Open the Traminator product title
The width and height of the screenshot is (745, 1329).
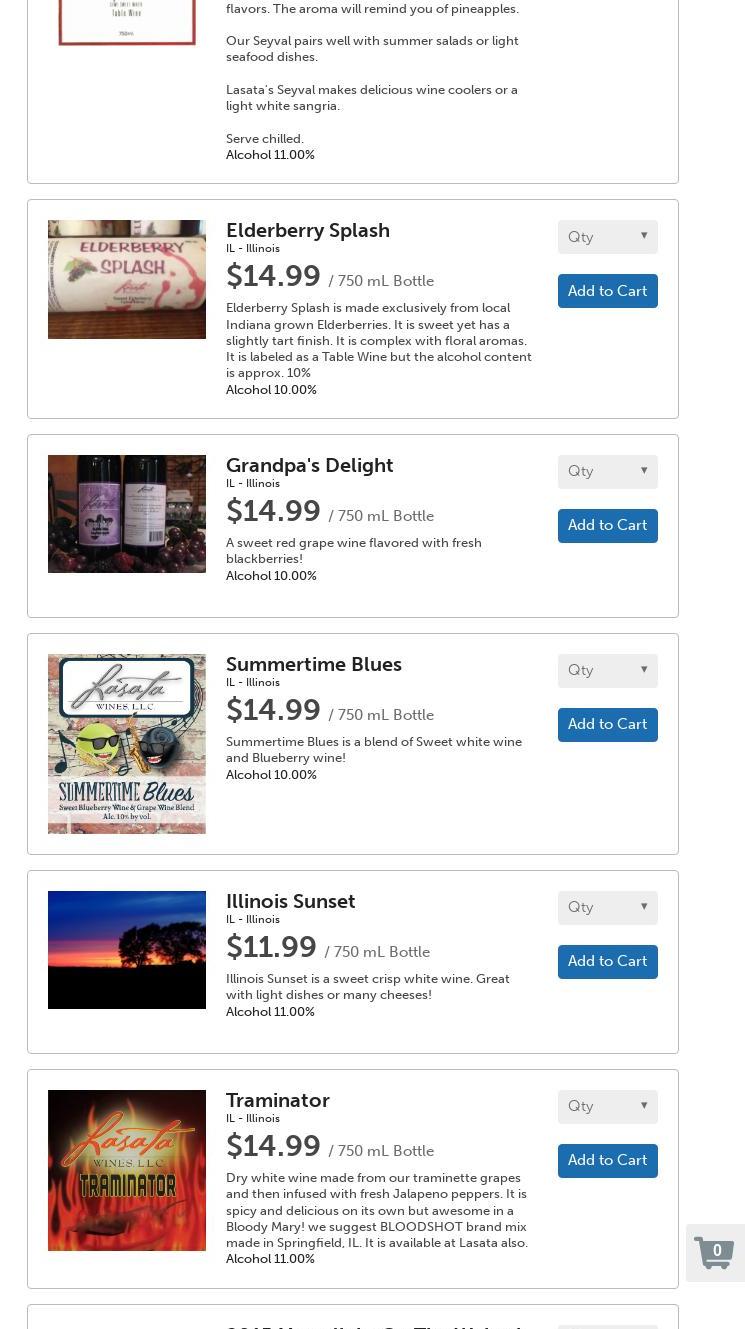click(x=278, y=1100)
